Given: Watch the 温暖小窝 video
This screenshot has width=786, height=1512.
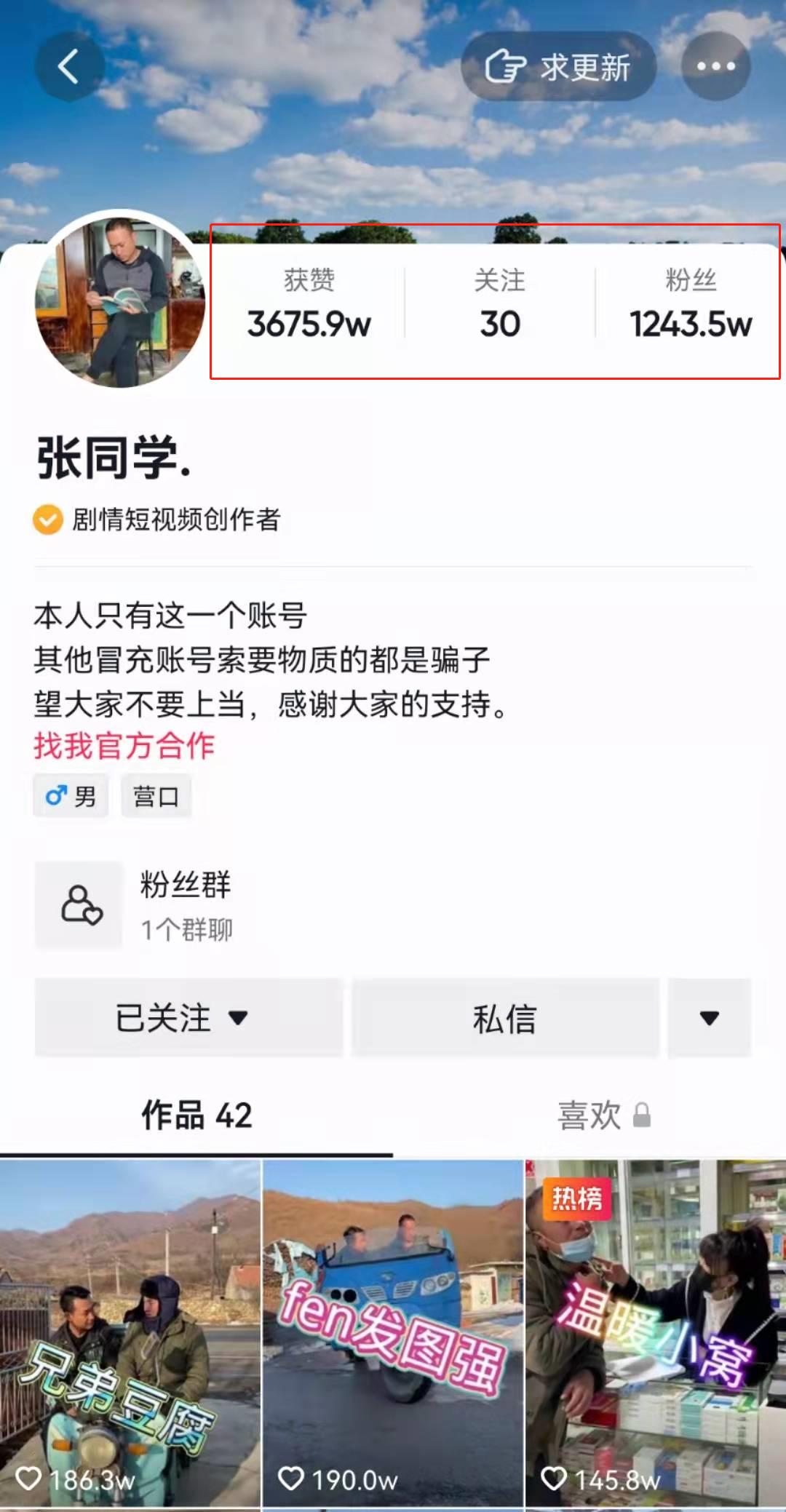Looking at the screenshot, I should pyautogui.click(x=655, y=1332).
